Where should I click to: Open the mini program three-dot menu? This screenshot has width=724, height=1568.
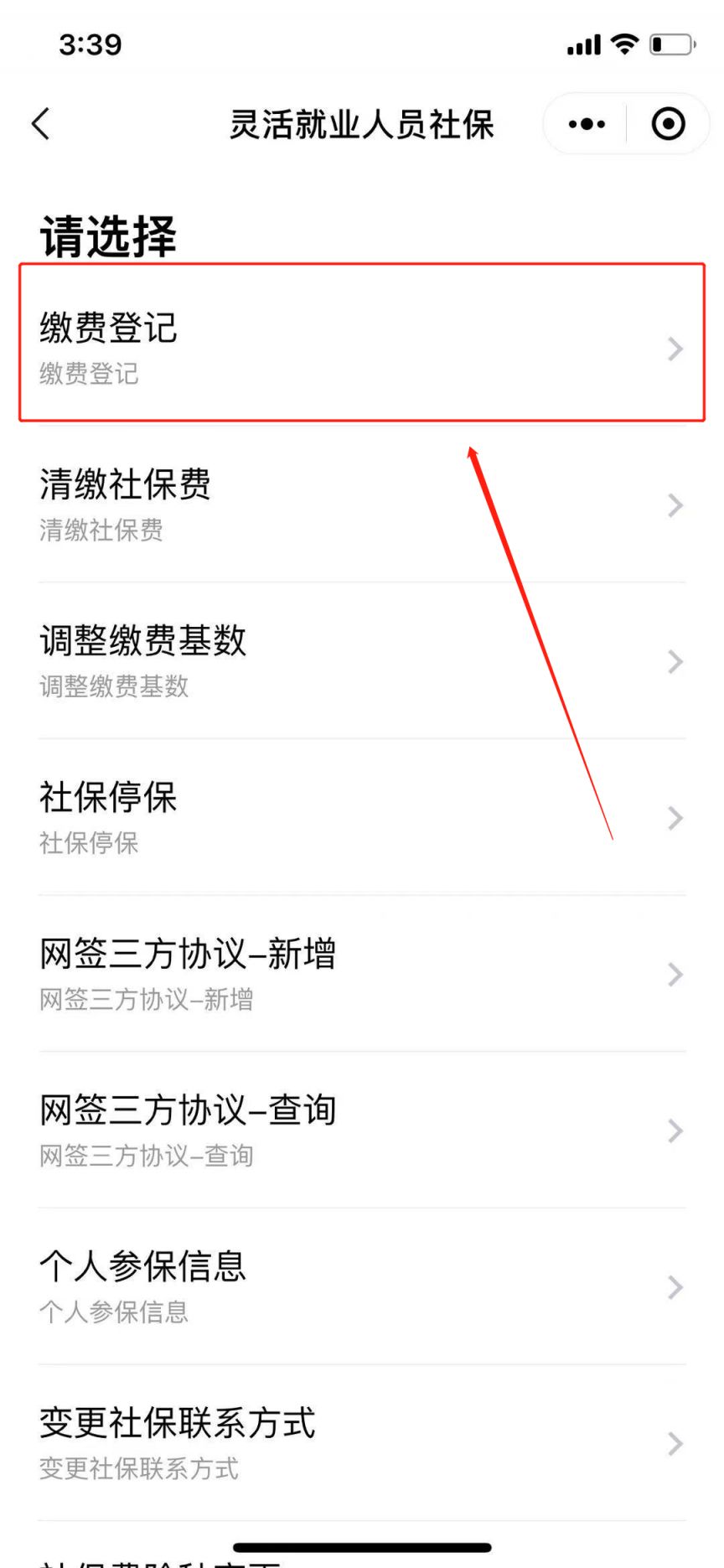click(587, 124)
